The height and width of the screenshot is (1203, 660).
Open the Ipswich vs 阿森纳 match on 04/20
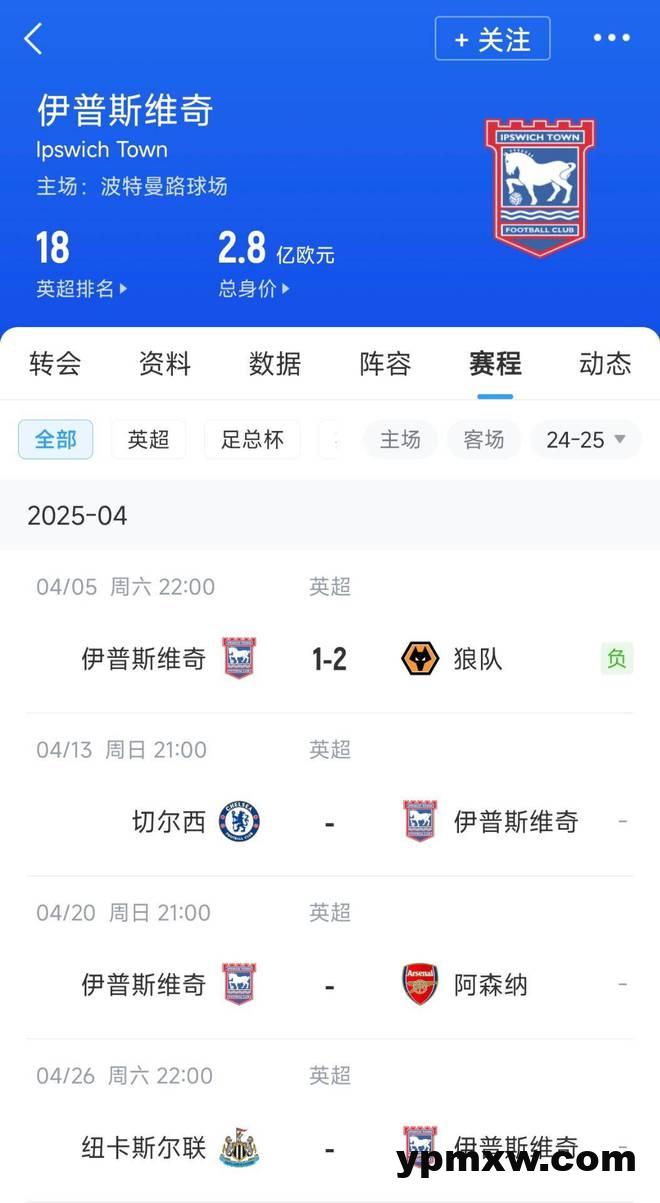(330, 958)
